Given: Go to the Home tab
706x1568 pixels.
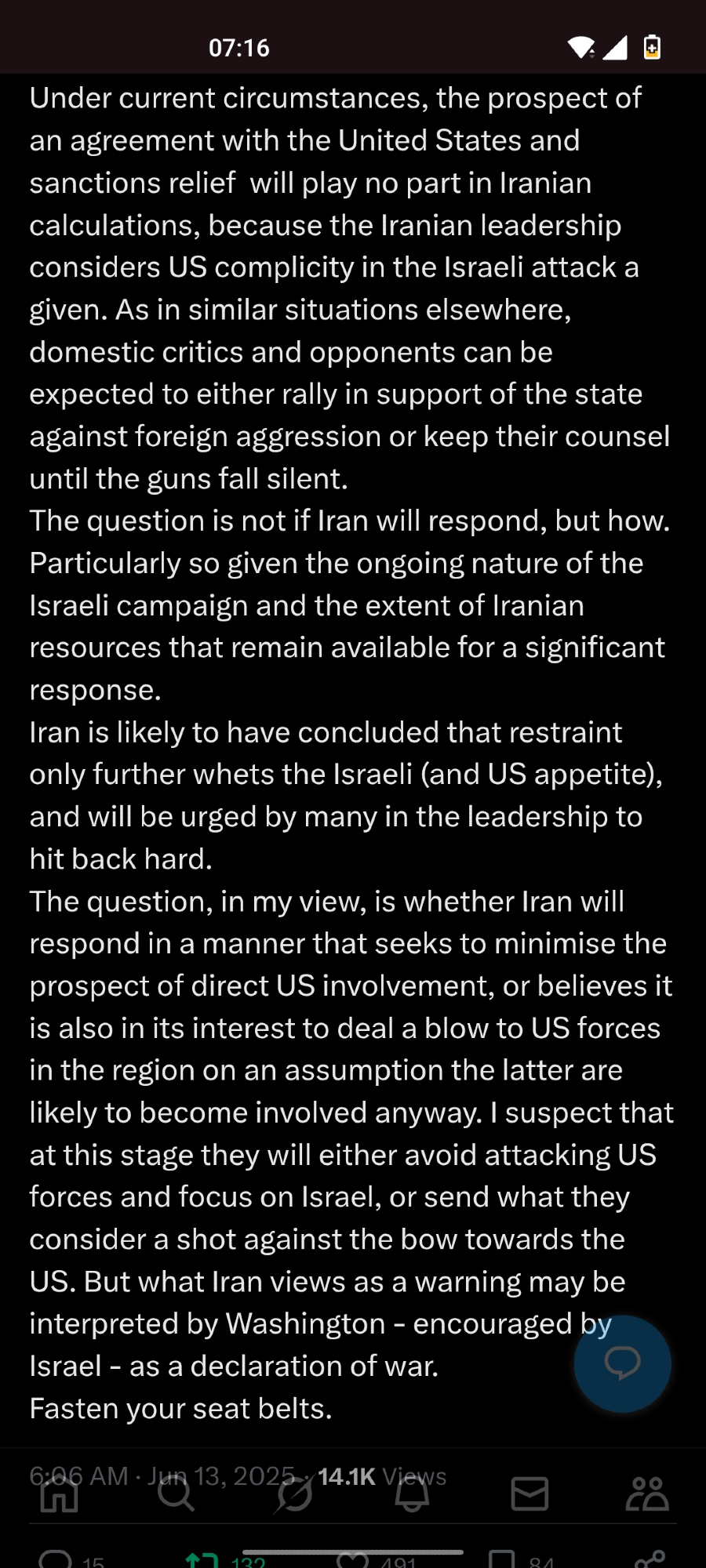Looking at the screenshot, I should point(60,1494).
